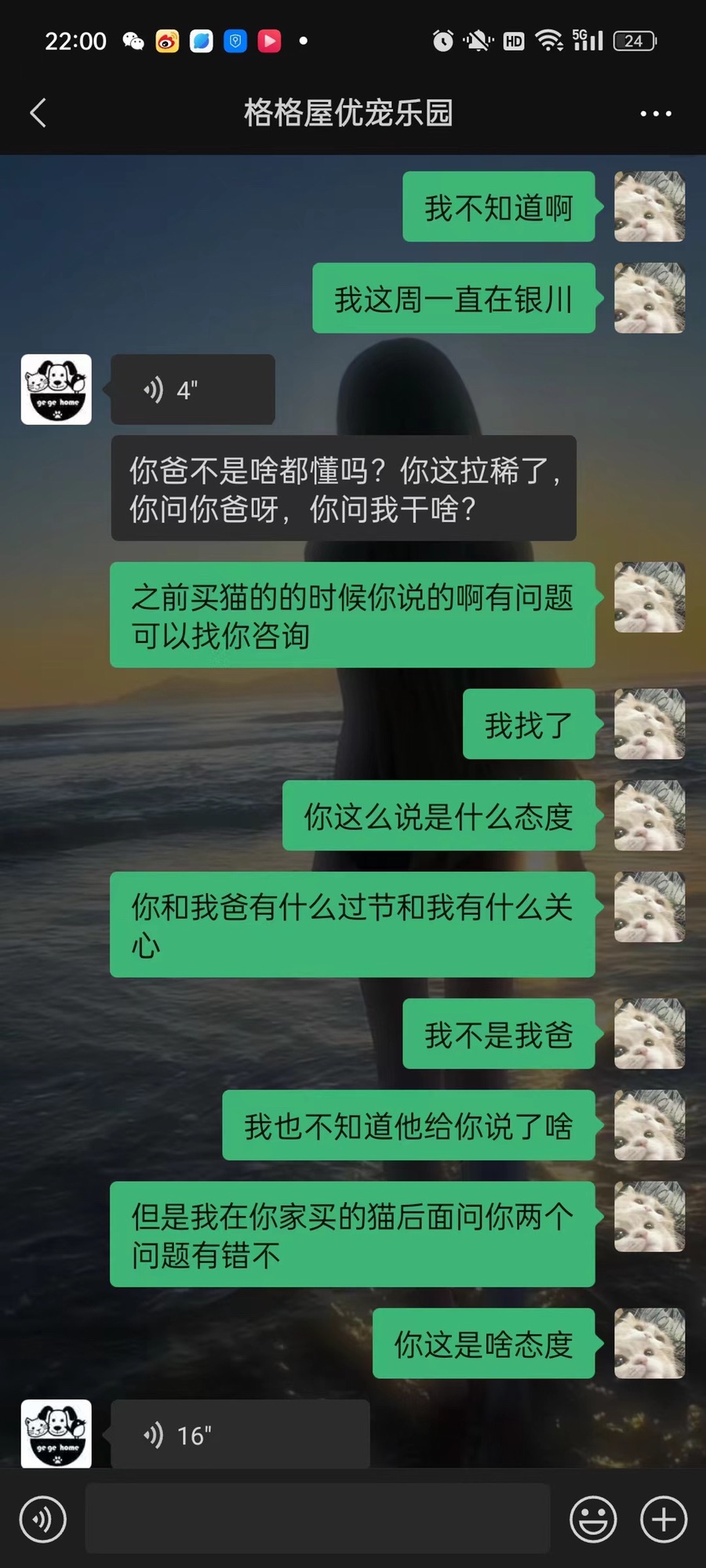
Task: Play the 16-second voice message
Action: click(239, 1434)
